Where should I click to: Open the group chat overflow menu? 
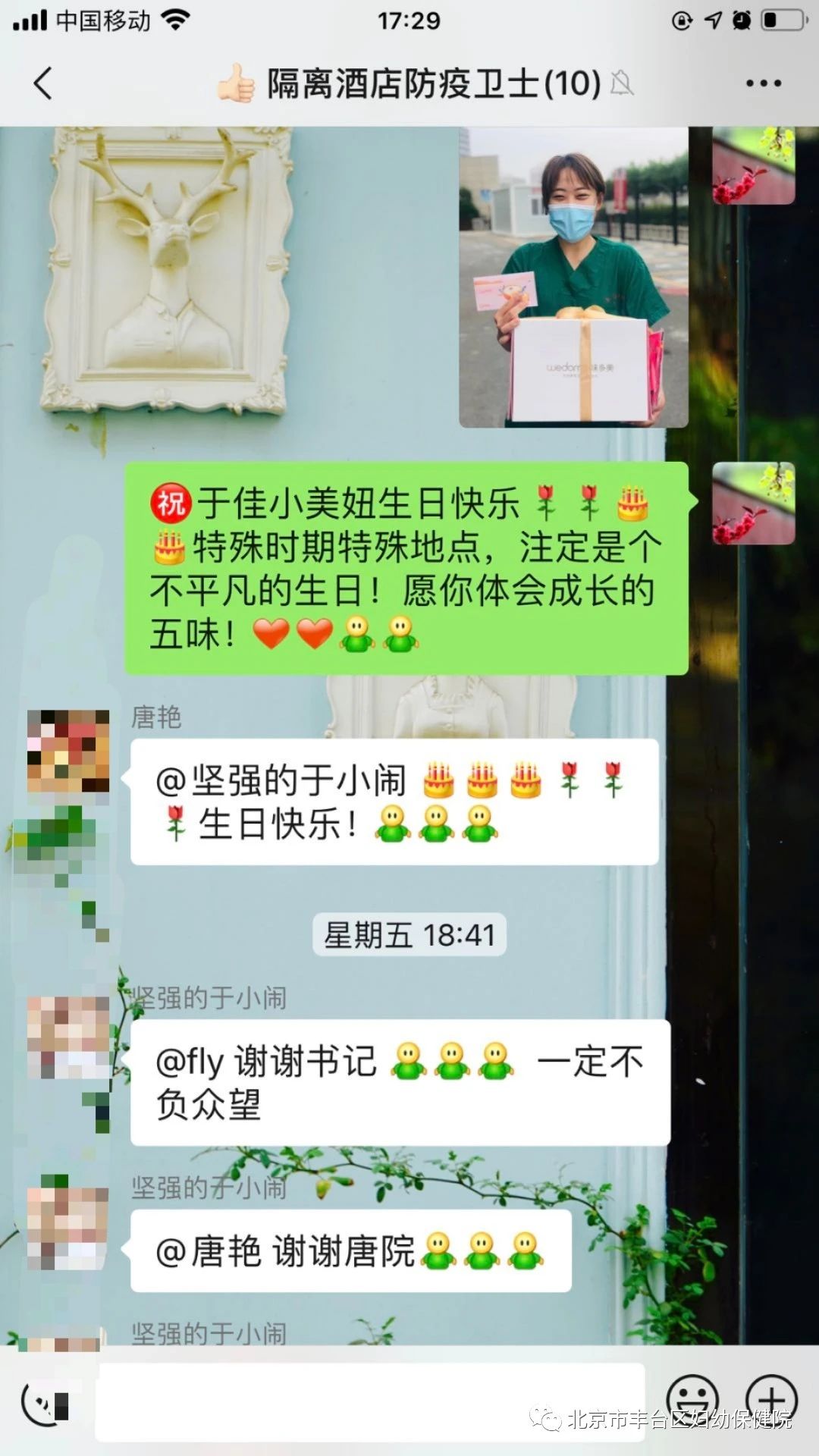763,83
